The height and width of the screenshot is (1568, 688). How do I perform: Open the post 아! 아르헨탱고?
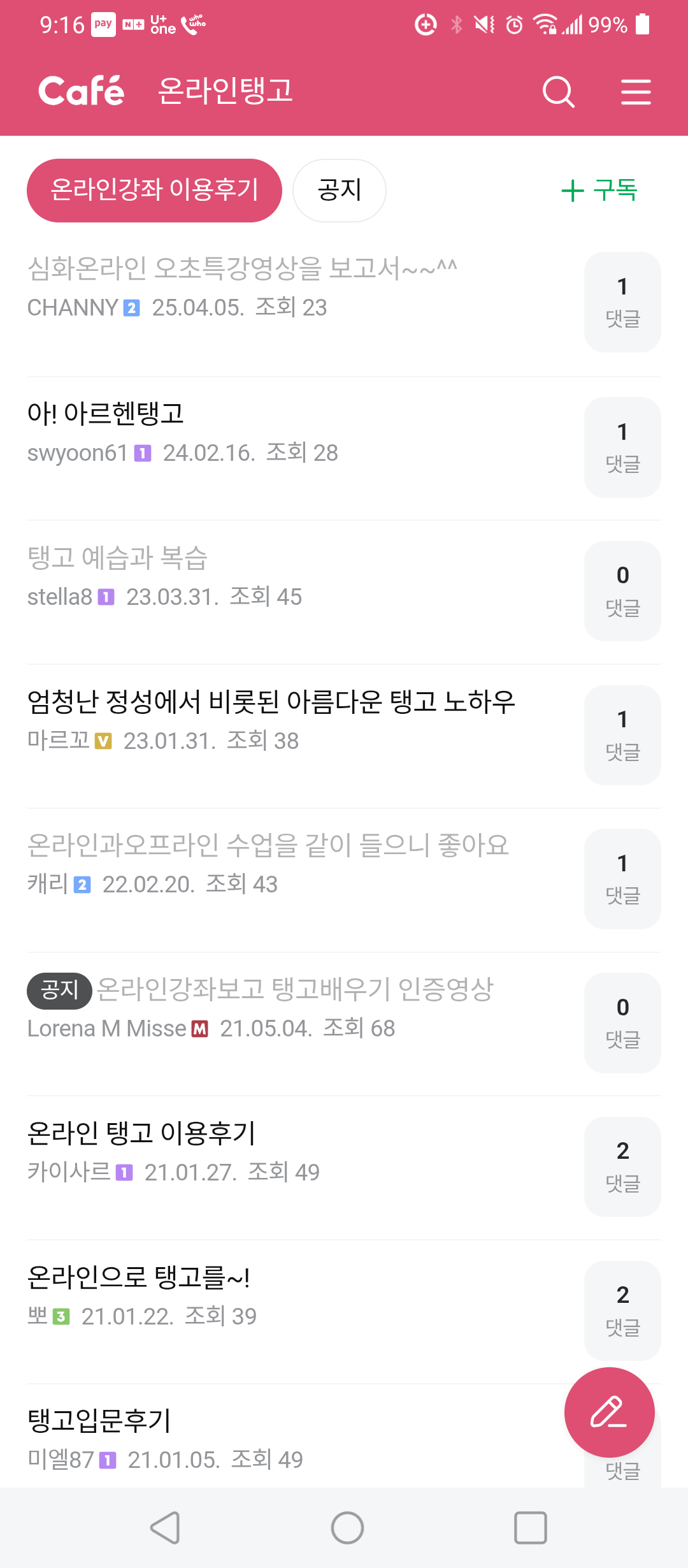click(106, 414)
